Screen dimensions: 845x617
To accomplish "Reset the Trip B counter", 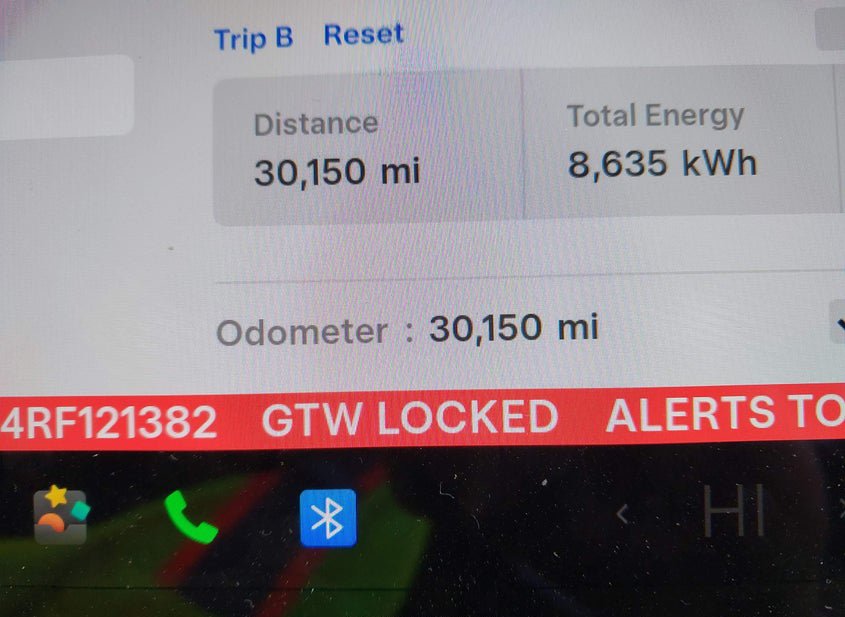I will click(363, 35).
